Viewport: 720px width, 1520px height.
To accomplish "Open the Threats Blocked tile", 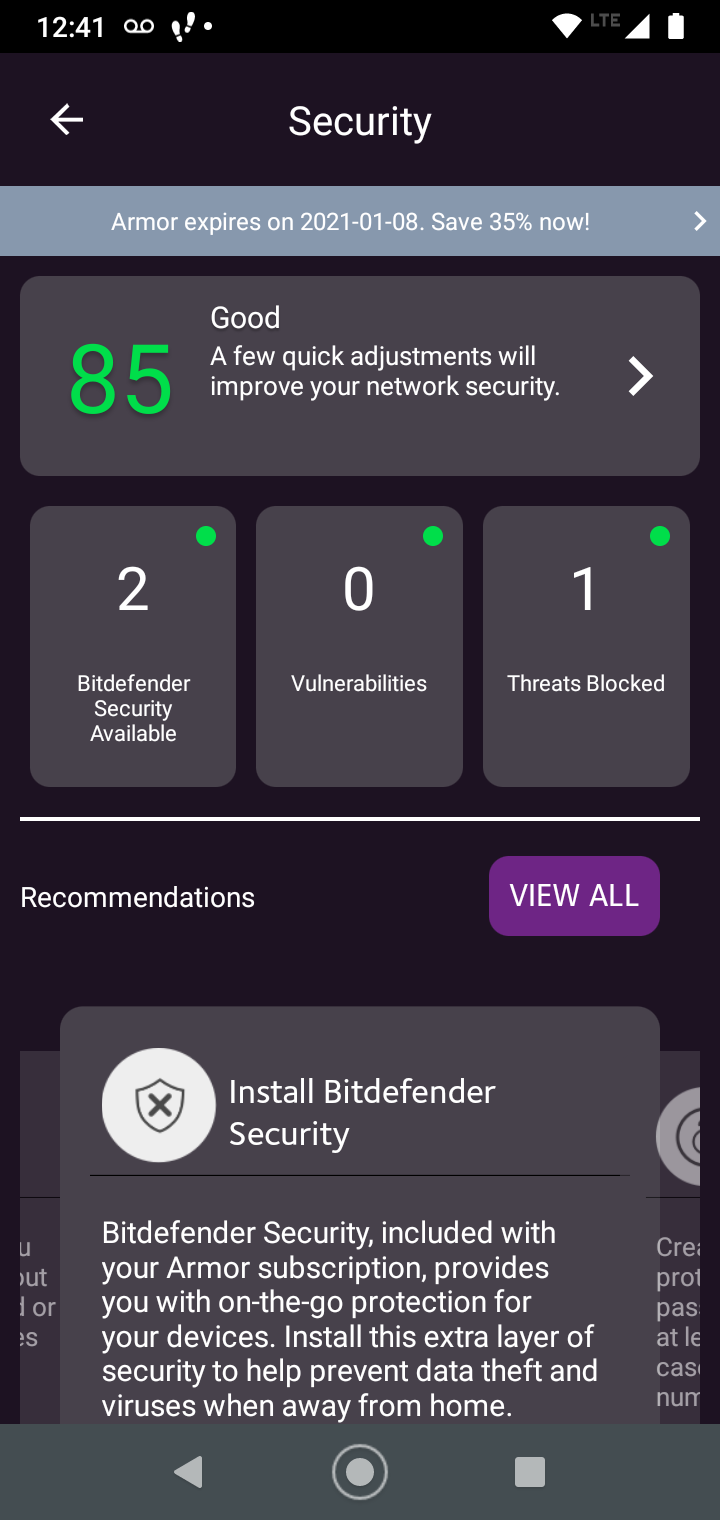I will 586,646.
